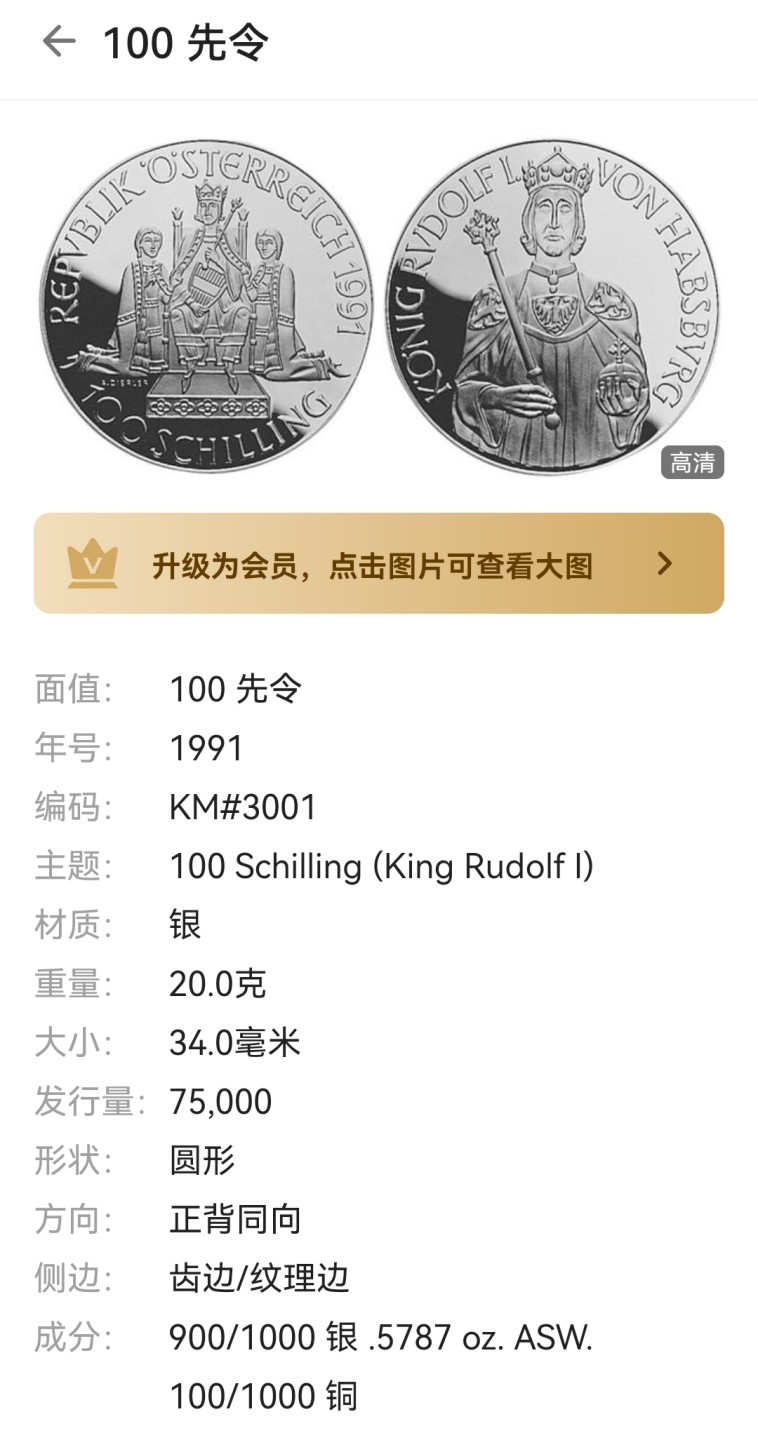Go back using the top arrow
The width and height of the screenshot is (758, 1440).
(x=58, y=42)
